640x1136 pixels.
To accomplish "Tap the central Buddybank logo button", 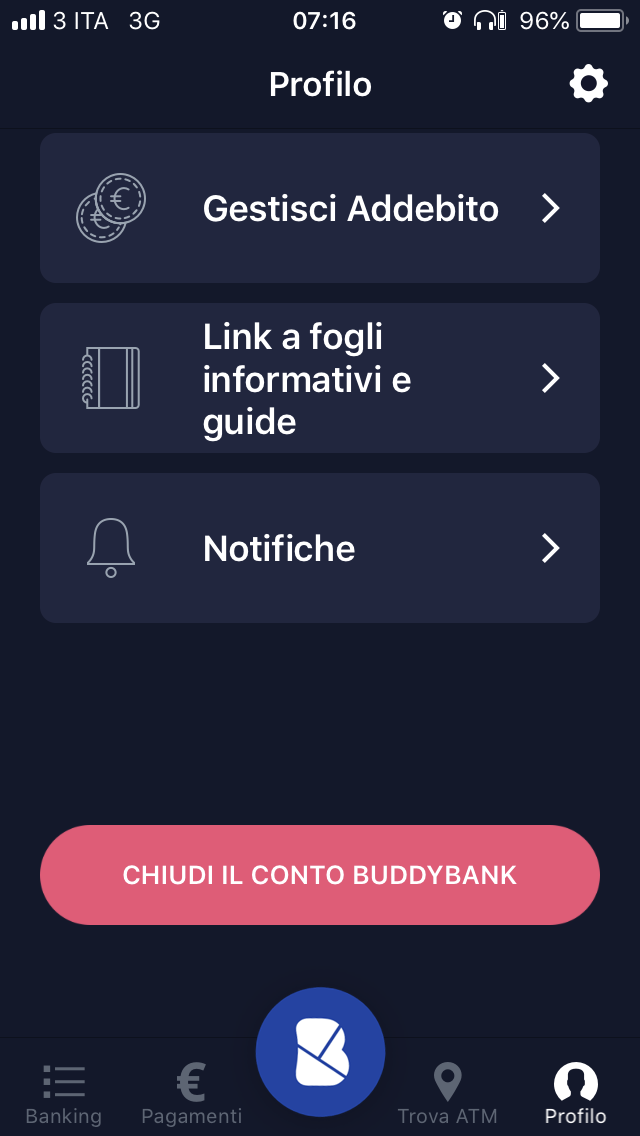I will point(320,1052).
